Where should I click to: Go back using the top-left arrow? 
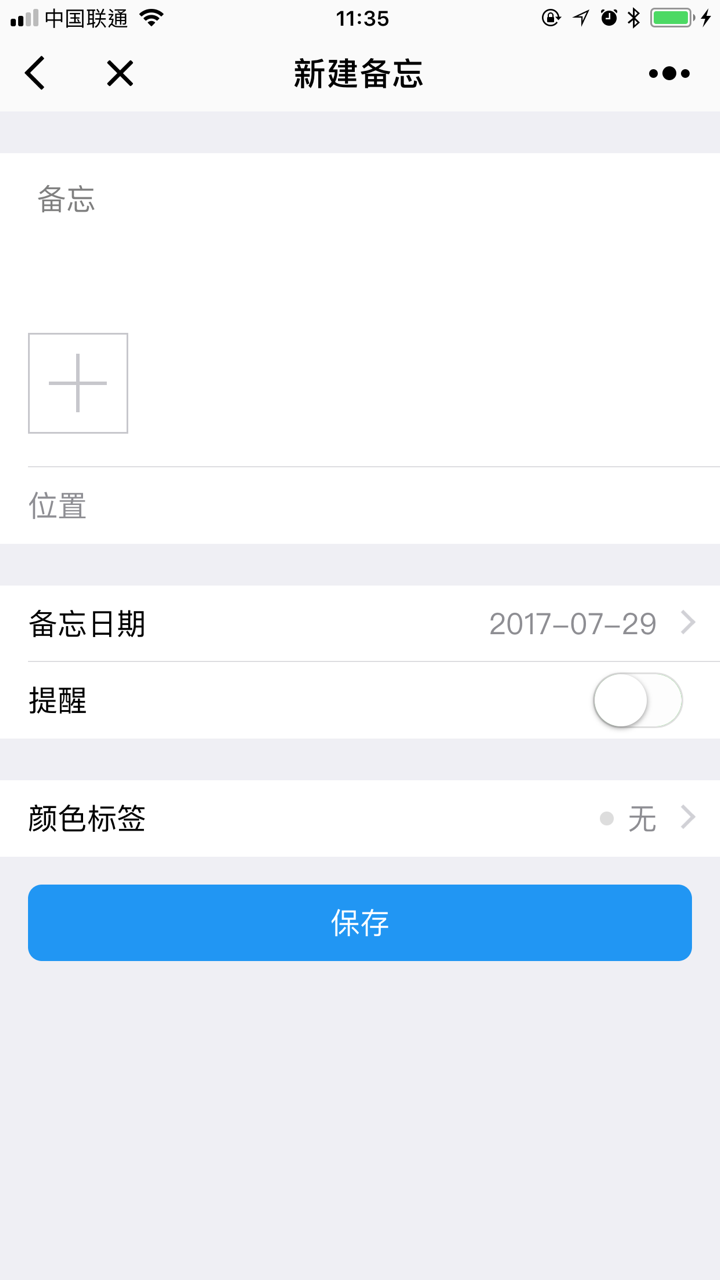point(35,73)
